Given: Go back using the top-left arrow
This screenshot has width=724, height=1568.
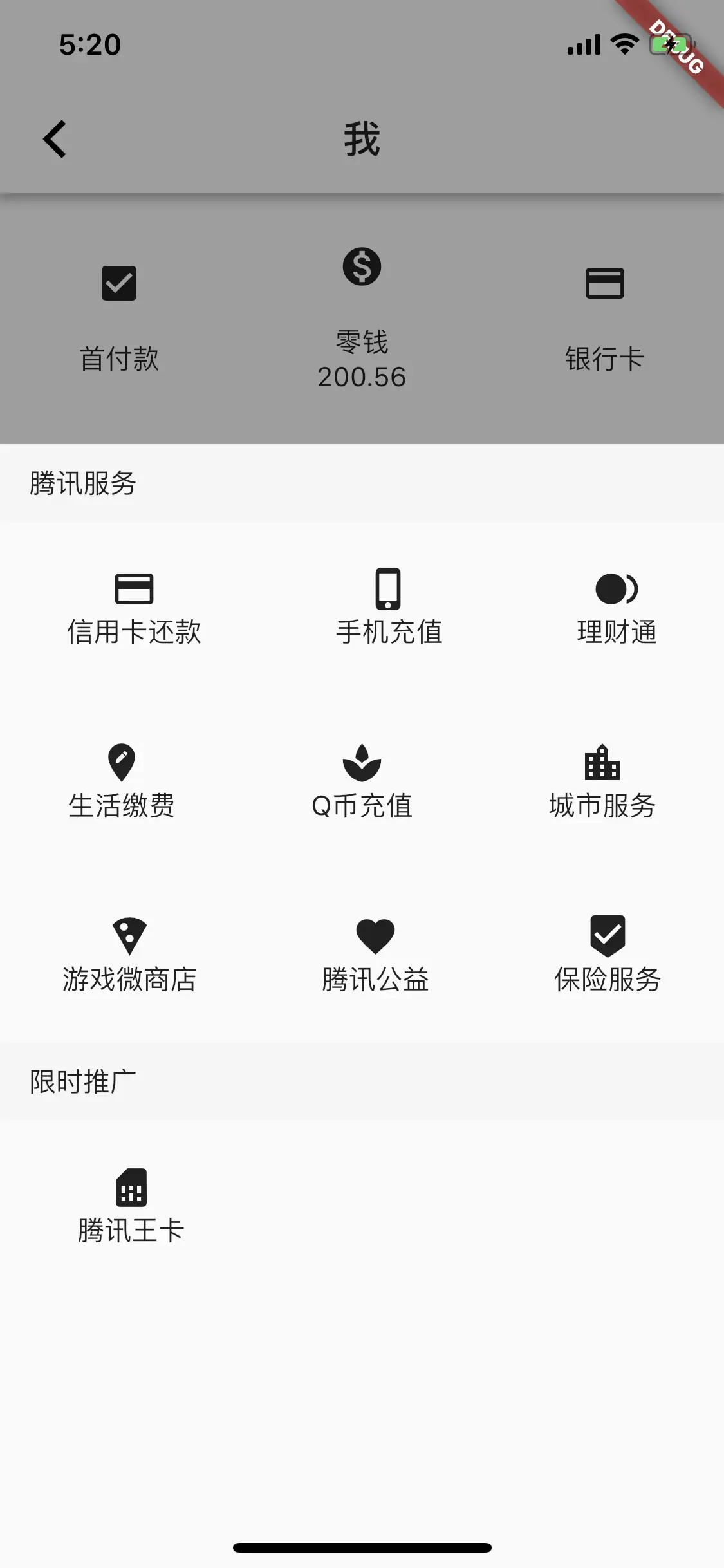Looking at the screenshot, I should coord(55,139).
